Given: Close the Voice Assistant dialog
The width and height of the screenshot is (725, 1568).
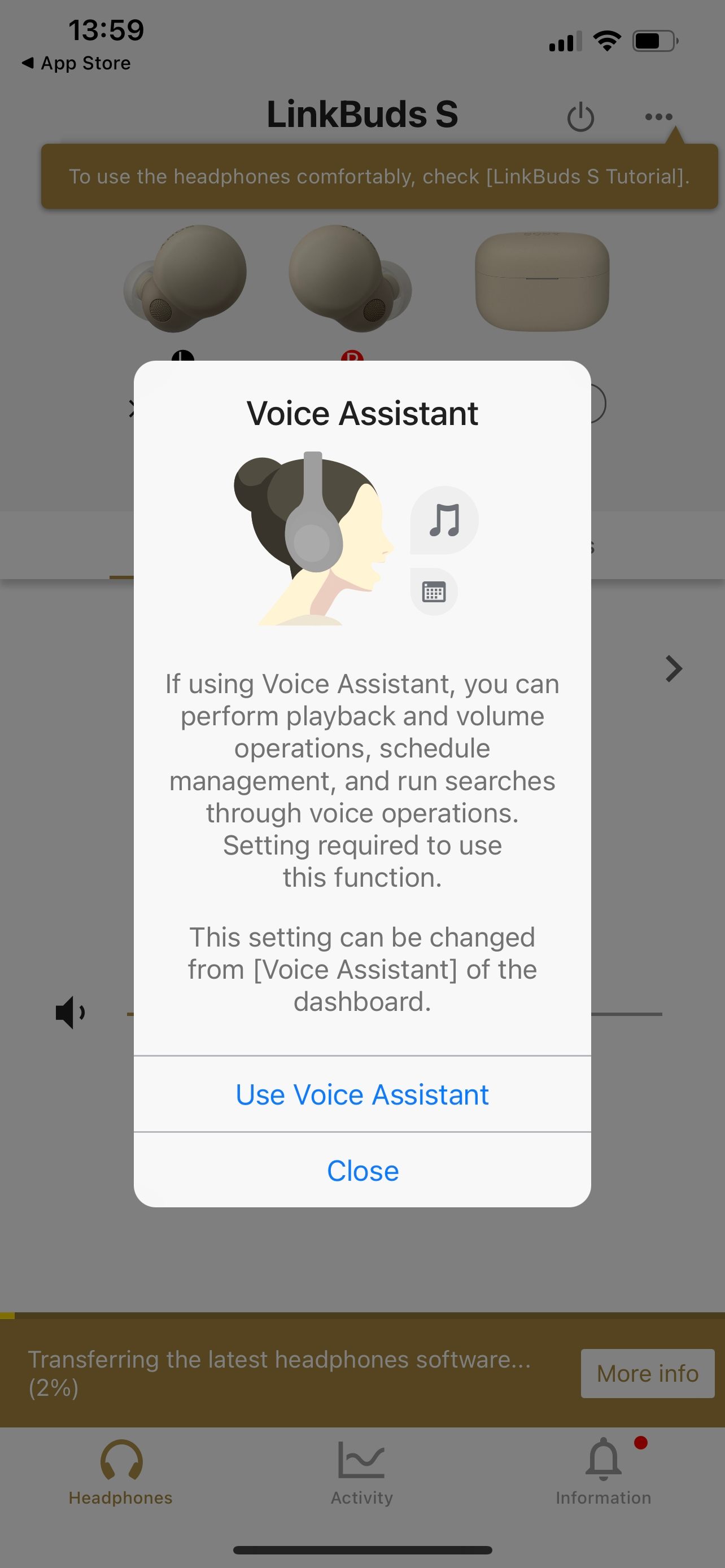Looking at the screenshot, I should pos(362,1171).
